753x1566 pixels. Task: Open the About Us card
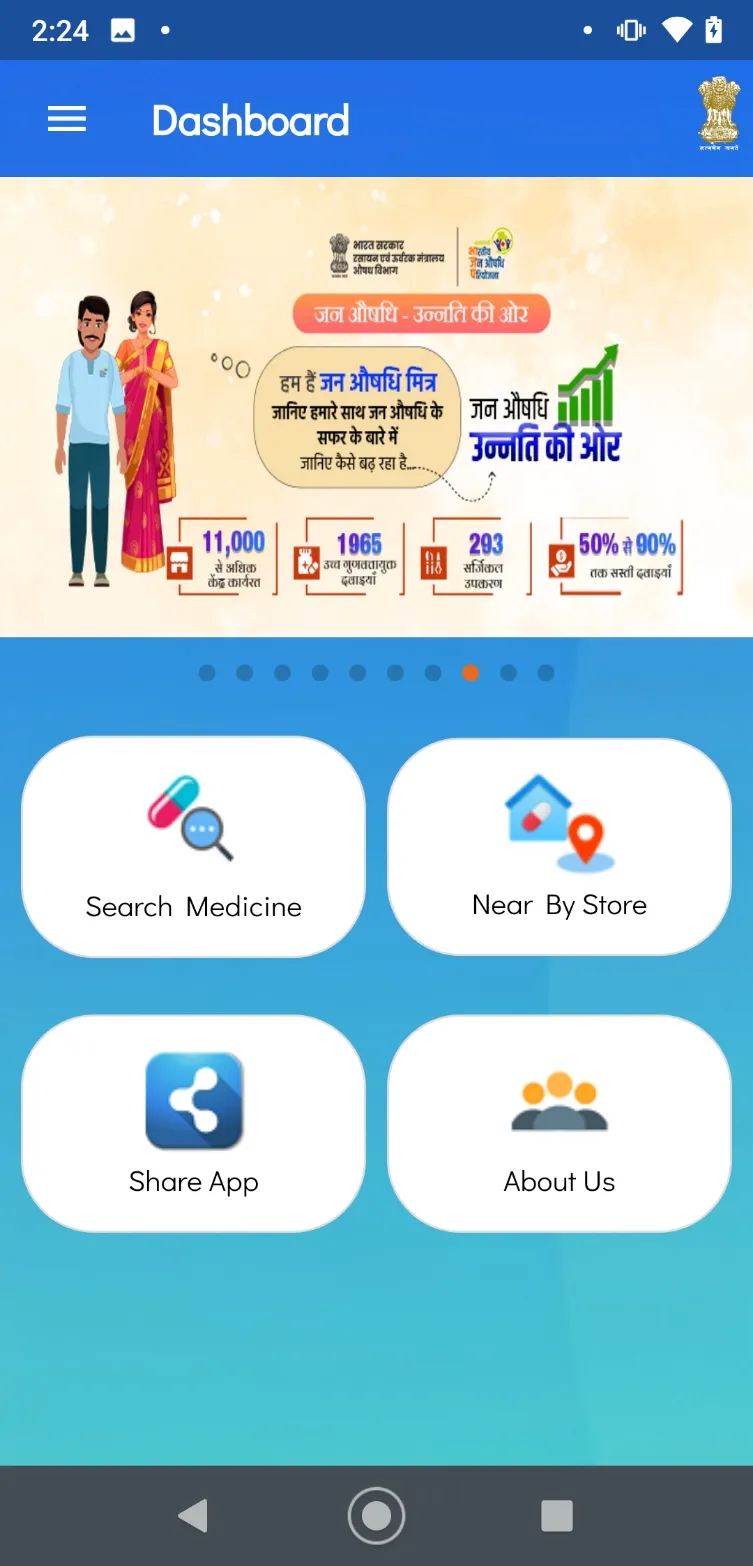[x=559, y=1124]
